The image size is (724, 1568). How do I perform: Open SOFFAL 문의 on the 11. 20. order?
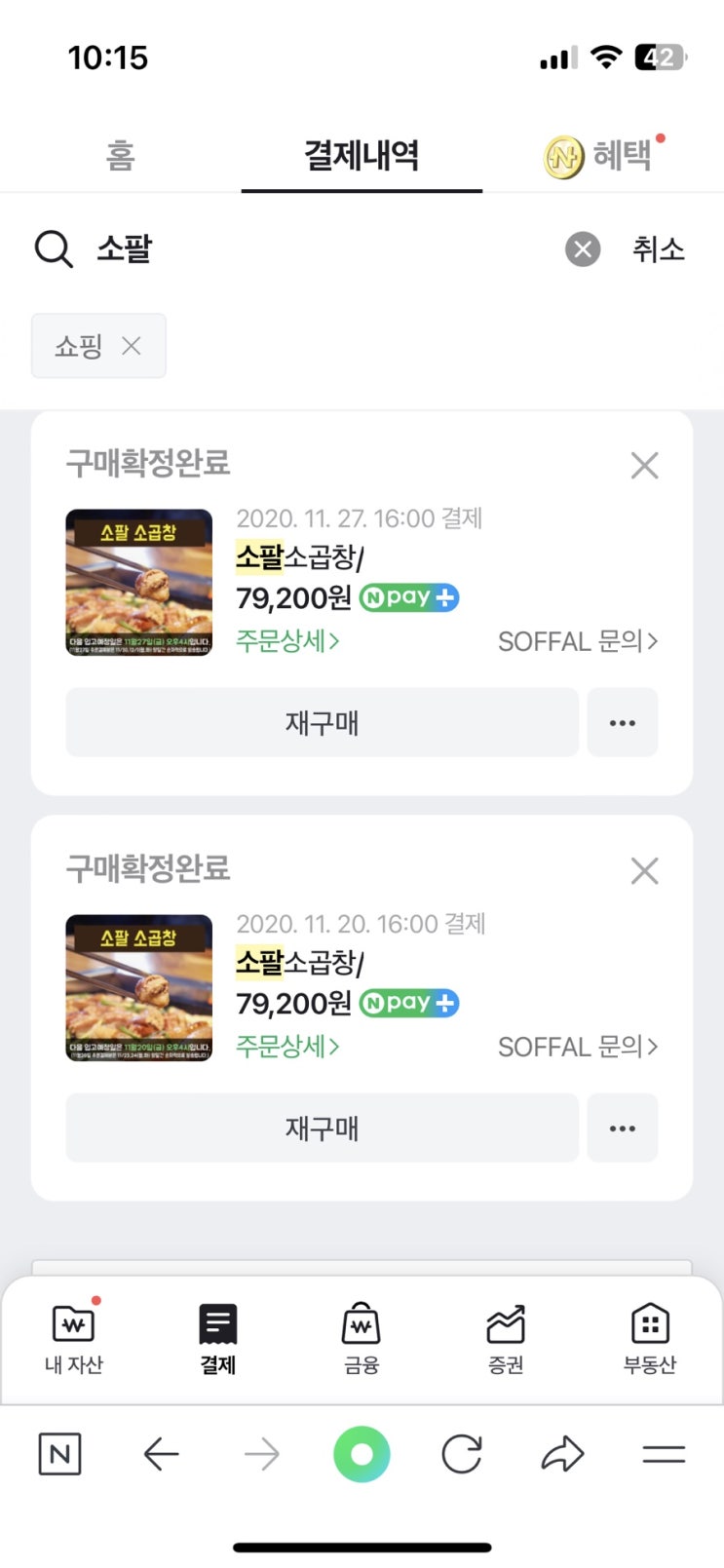[x=578, y=1047]
